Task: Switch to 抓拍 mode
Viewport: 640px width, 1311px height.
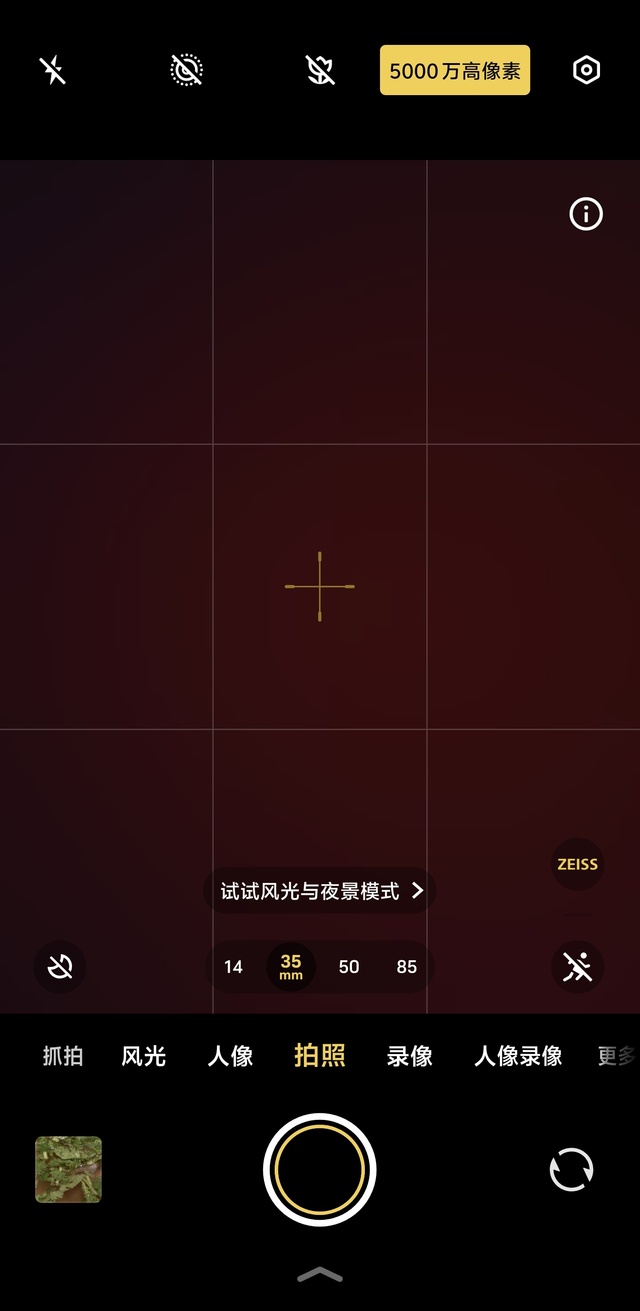Action: click(x=63, y=1056)
